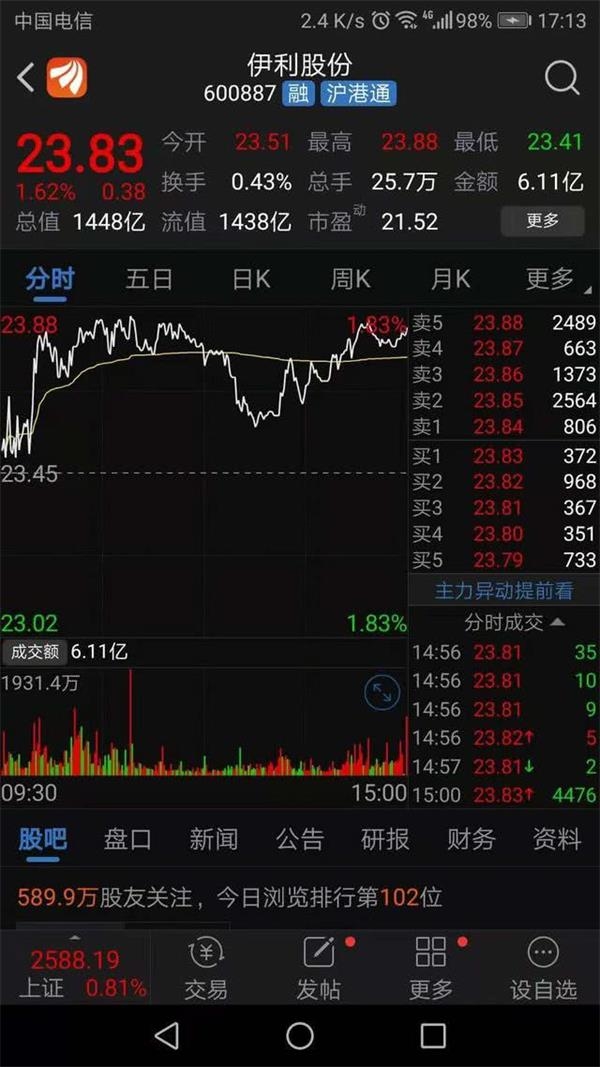Screen dimensions: 600x1067
Task: Switch to the 五日 chart tab
Action: coord(149,279)
